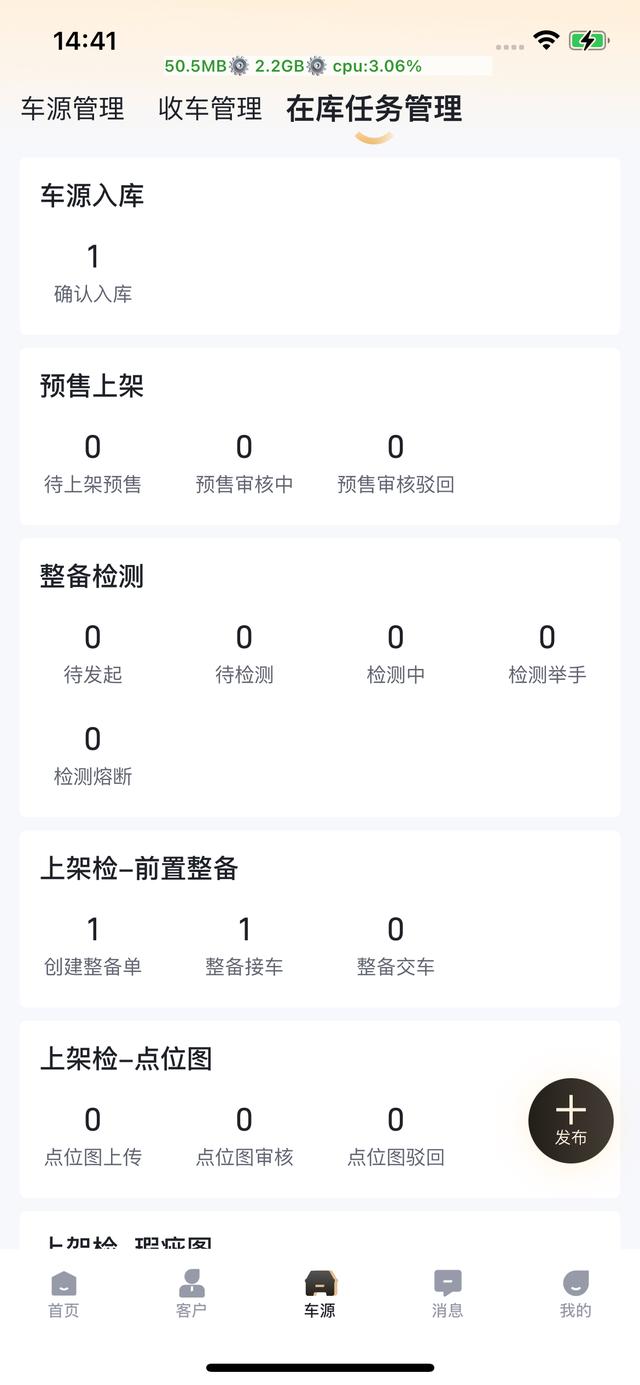The image size is (640, 1385).
Task: Open 创建整备单 tasks
Action: point(93,946)
